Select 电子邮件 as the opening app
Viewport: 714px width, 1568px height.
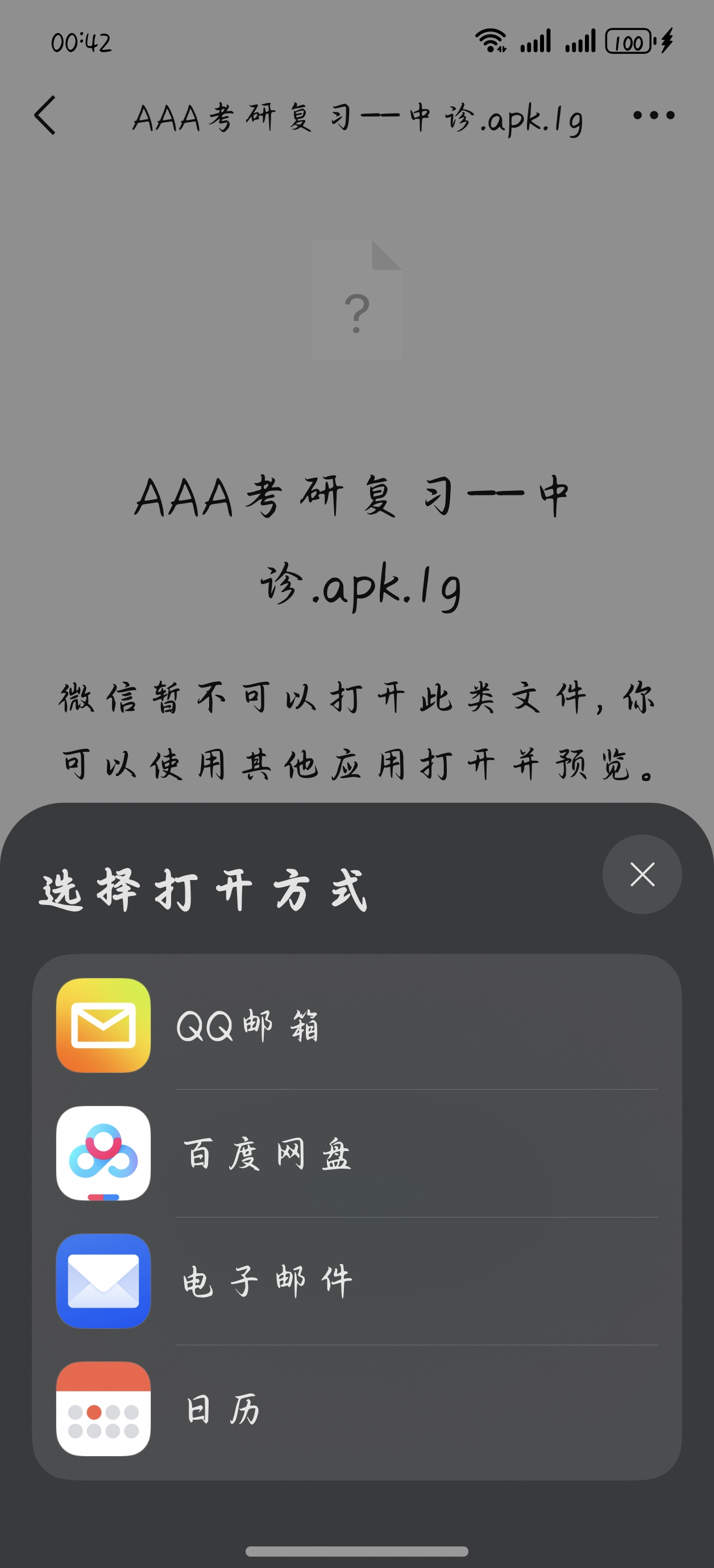click(x=356, y=1281)
